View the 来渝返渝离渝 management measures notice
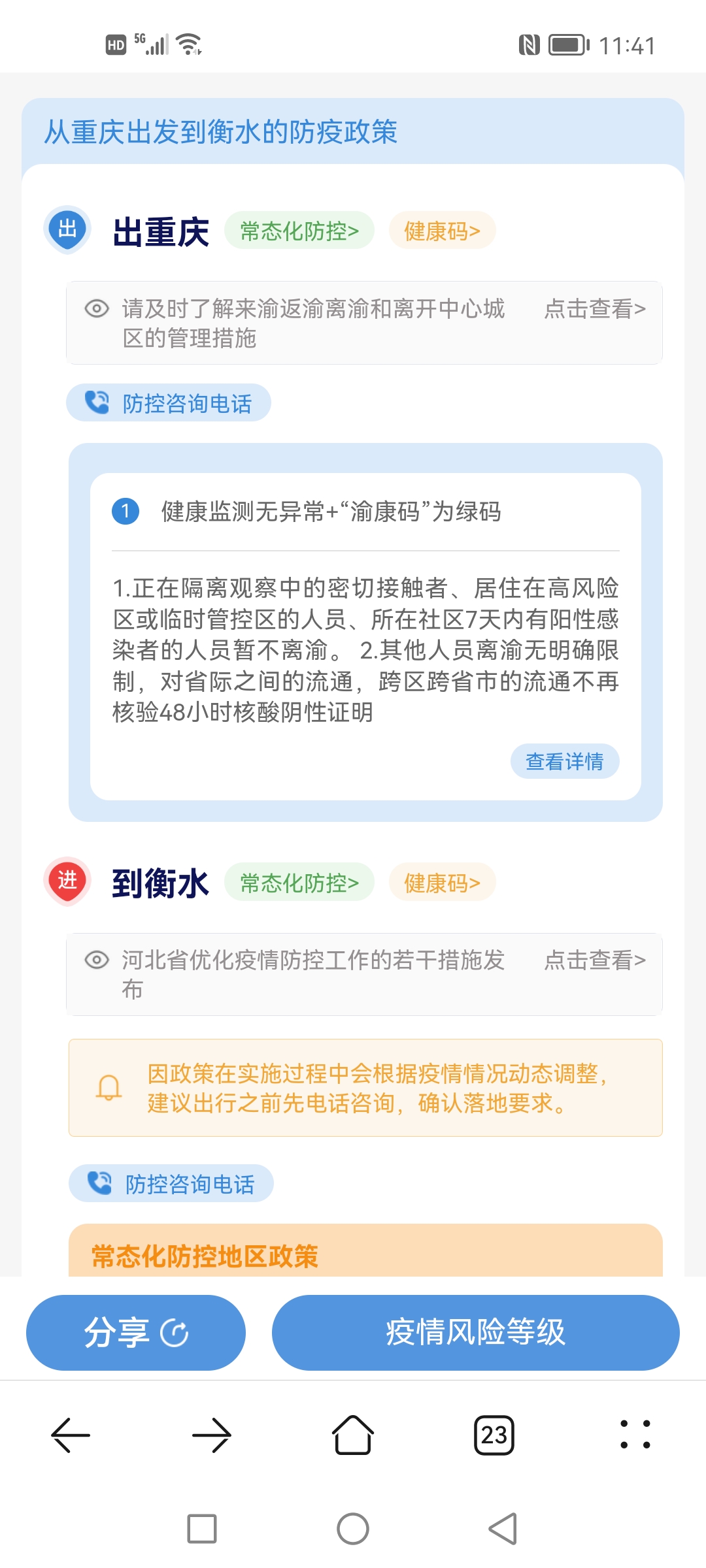 [x=364, y=323]
